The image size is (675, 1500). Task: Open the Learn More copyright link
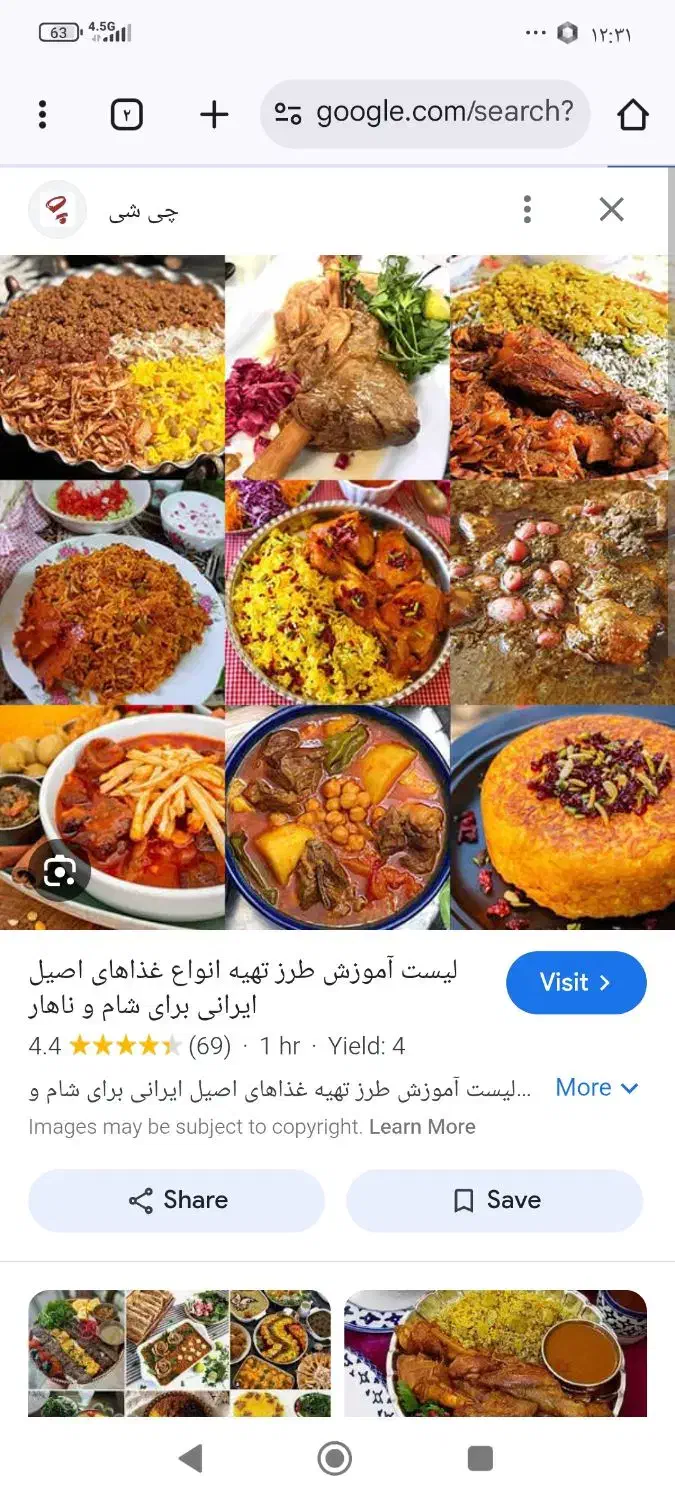[x=422, y=1127]
